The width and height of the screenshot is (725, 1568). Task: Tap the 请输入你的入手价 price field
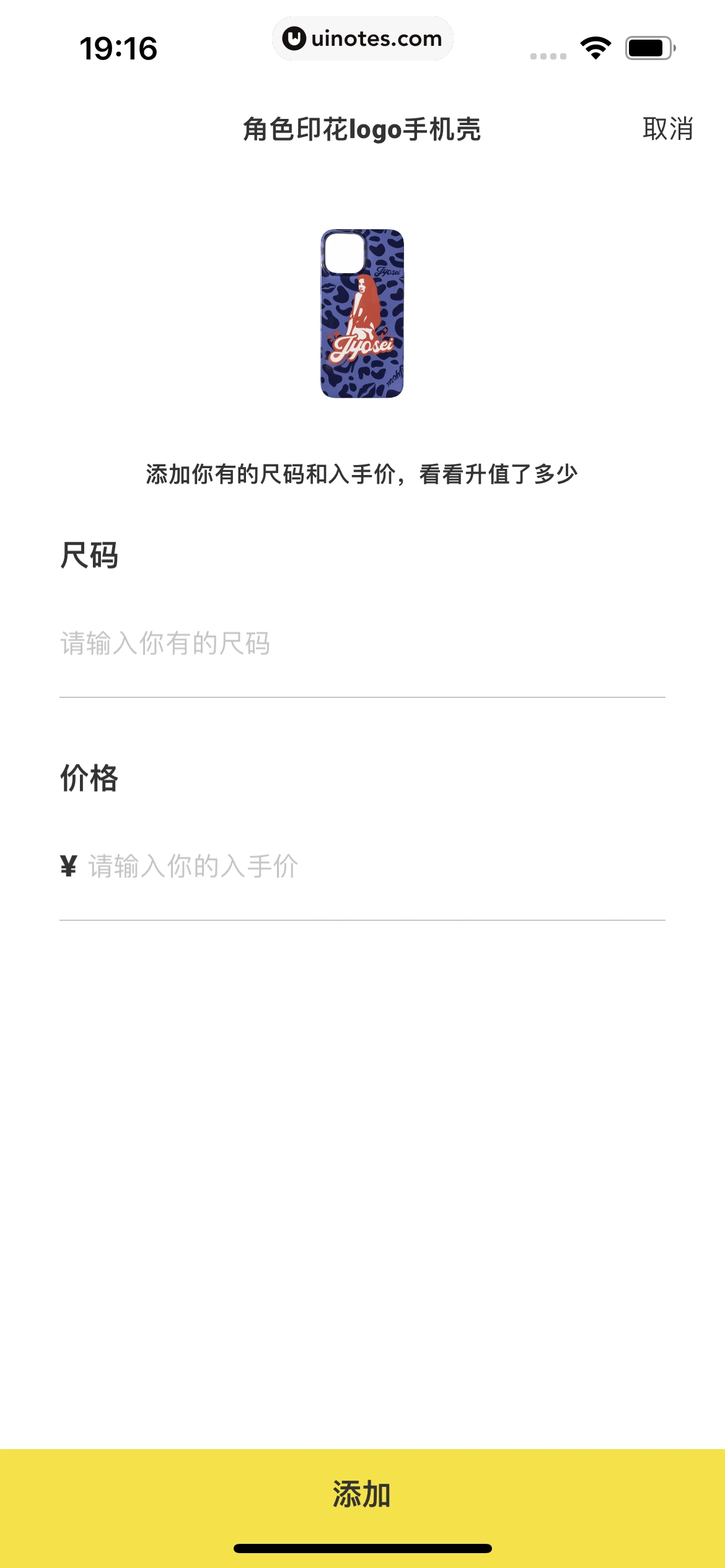(192, 864)
